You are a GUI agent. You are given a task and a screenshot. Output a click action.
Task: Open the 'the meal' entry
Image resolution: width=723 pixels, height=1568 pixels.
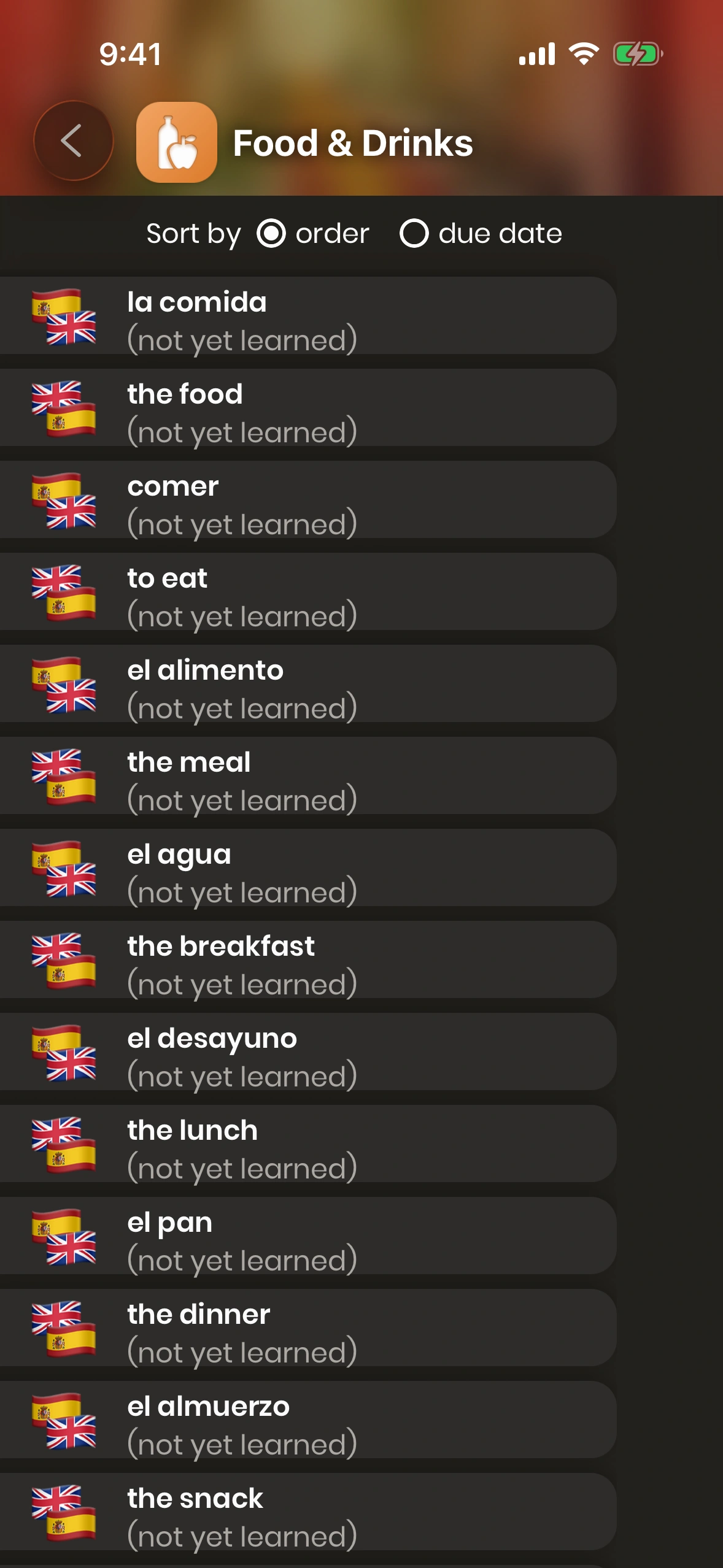[307, 776]
